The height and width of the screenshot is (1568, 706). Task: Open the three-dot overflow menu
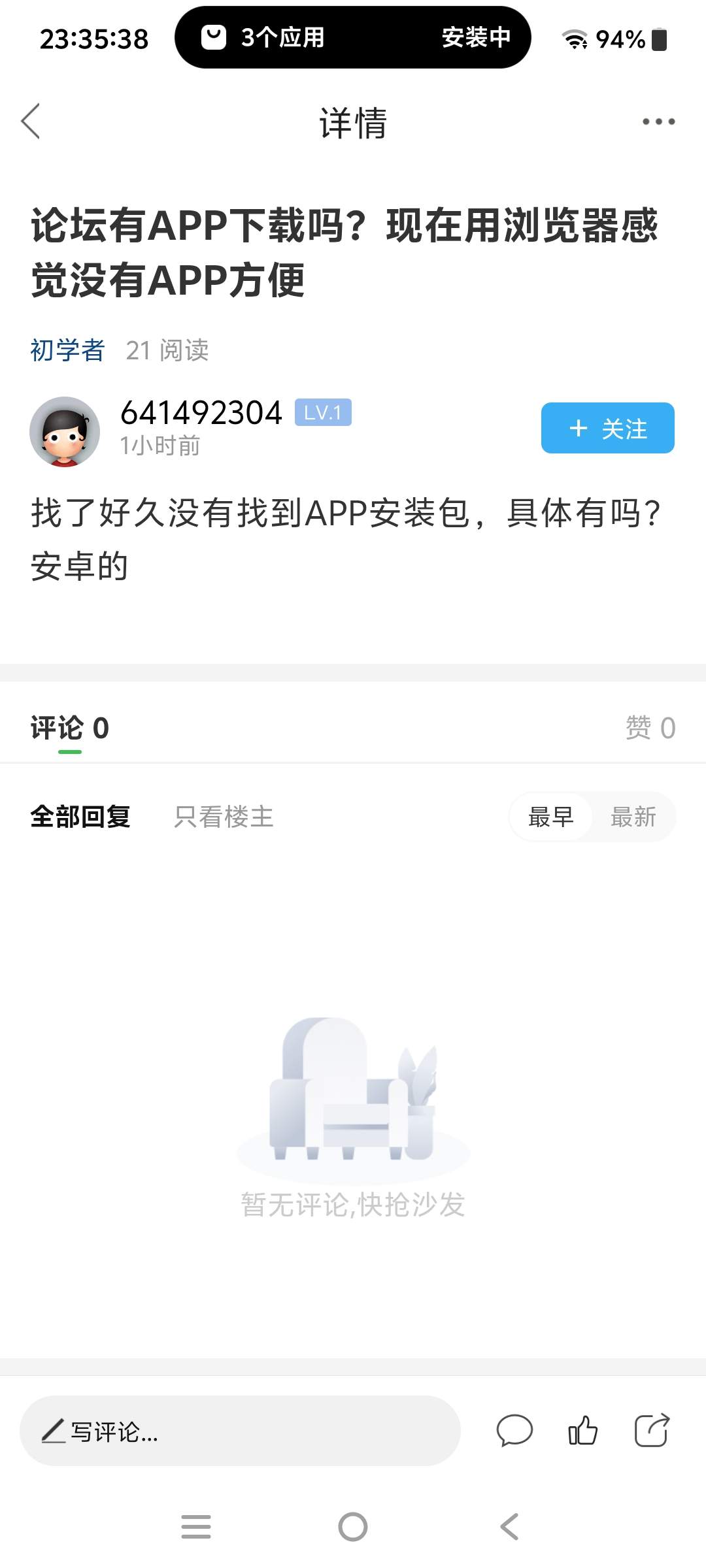[658, 122]
